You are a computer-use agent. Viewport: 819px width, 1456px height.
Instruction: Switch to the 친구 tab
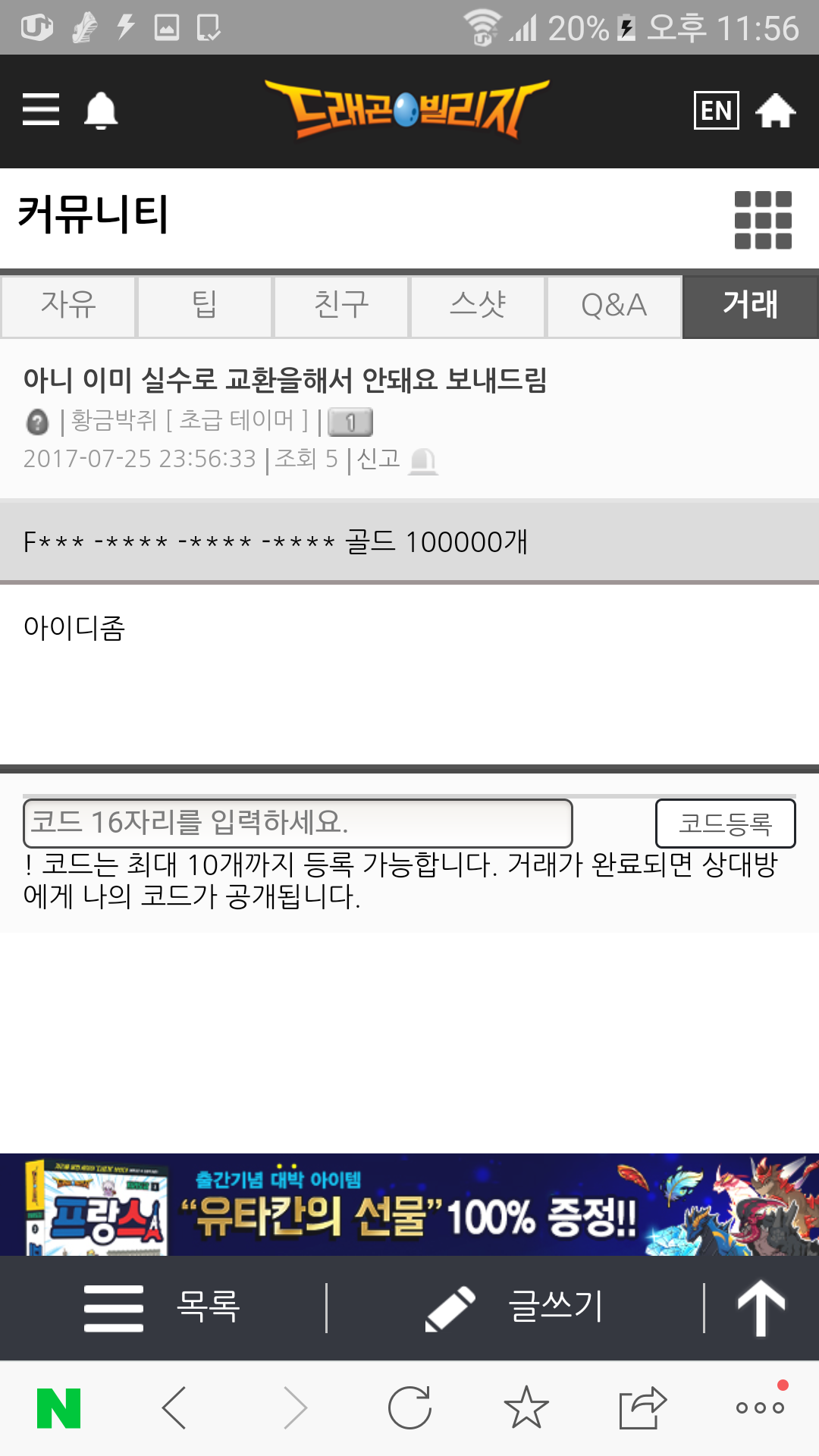pos(341,306)
